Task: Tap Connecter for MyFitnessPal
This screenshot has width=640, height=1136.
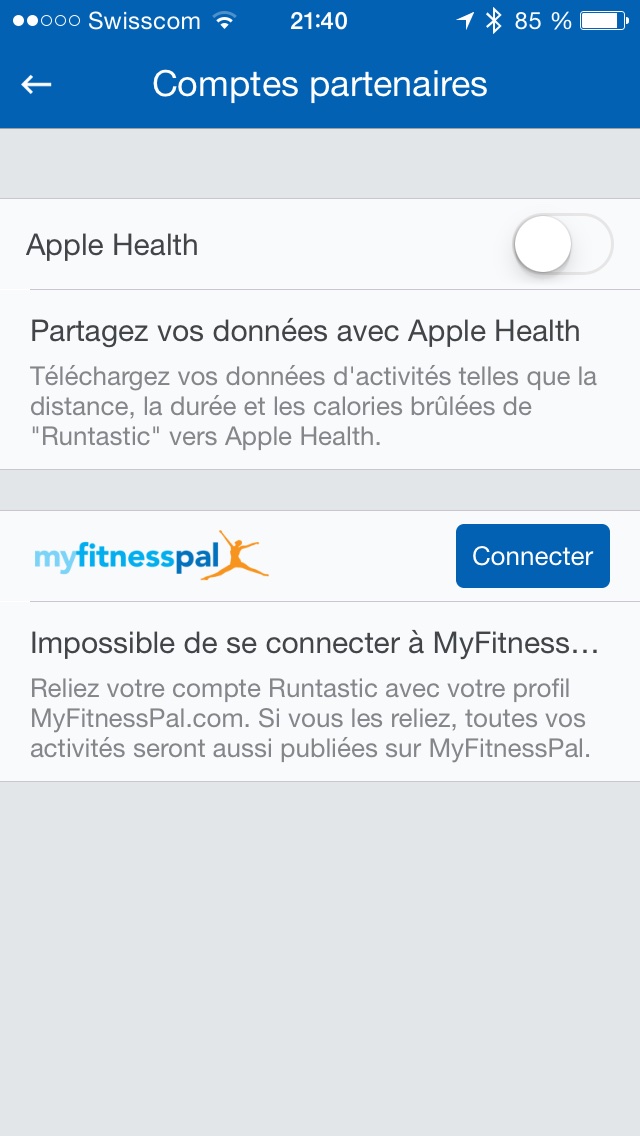Action: (532, 556)
